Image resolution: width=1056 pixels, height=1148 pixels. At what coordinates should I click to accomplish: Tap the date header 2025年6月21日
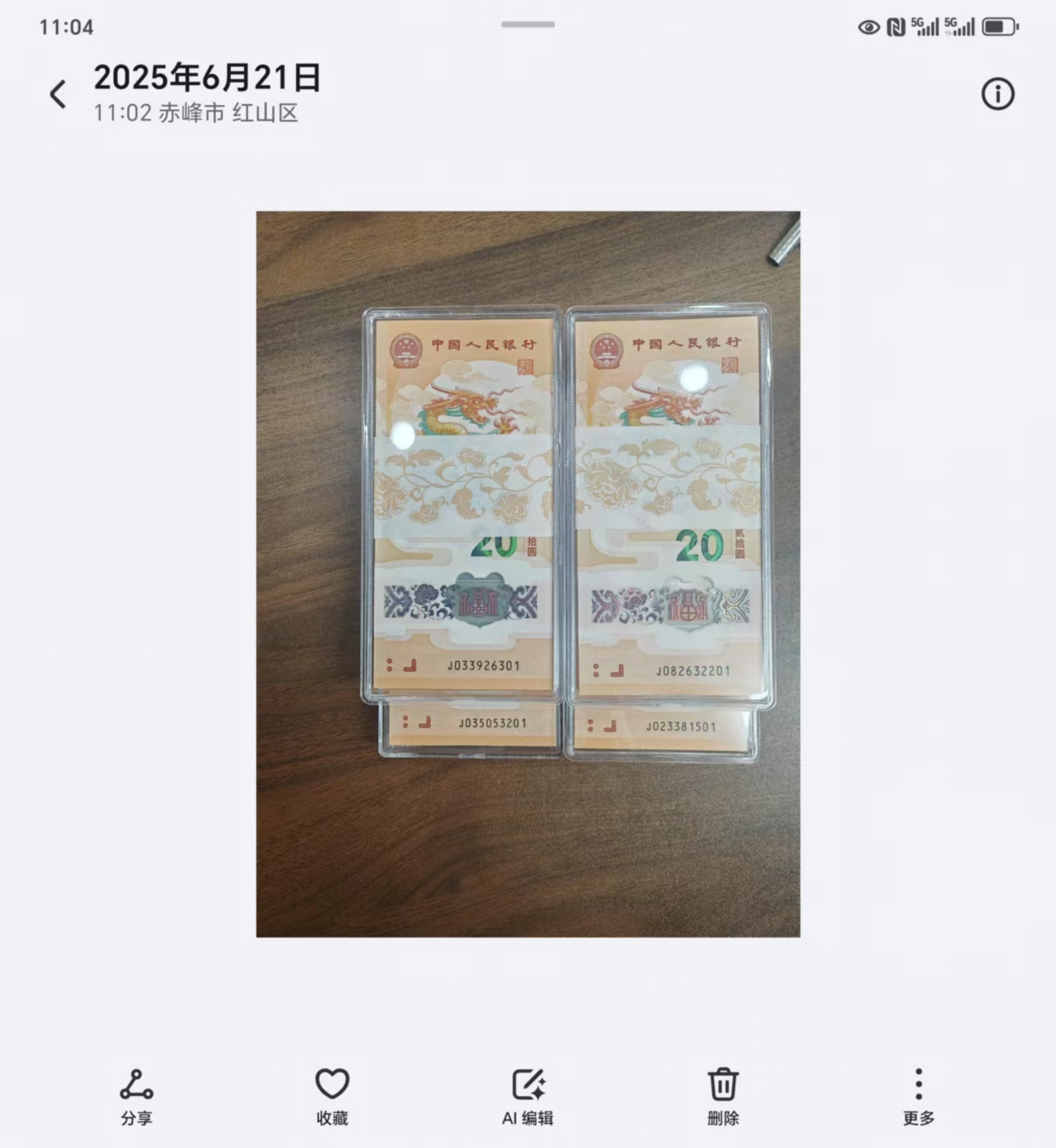click(x=207, y=80)
